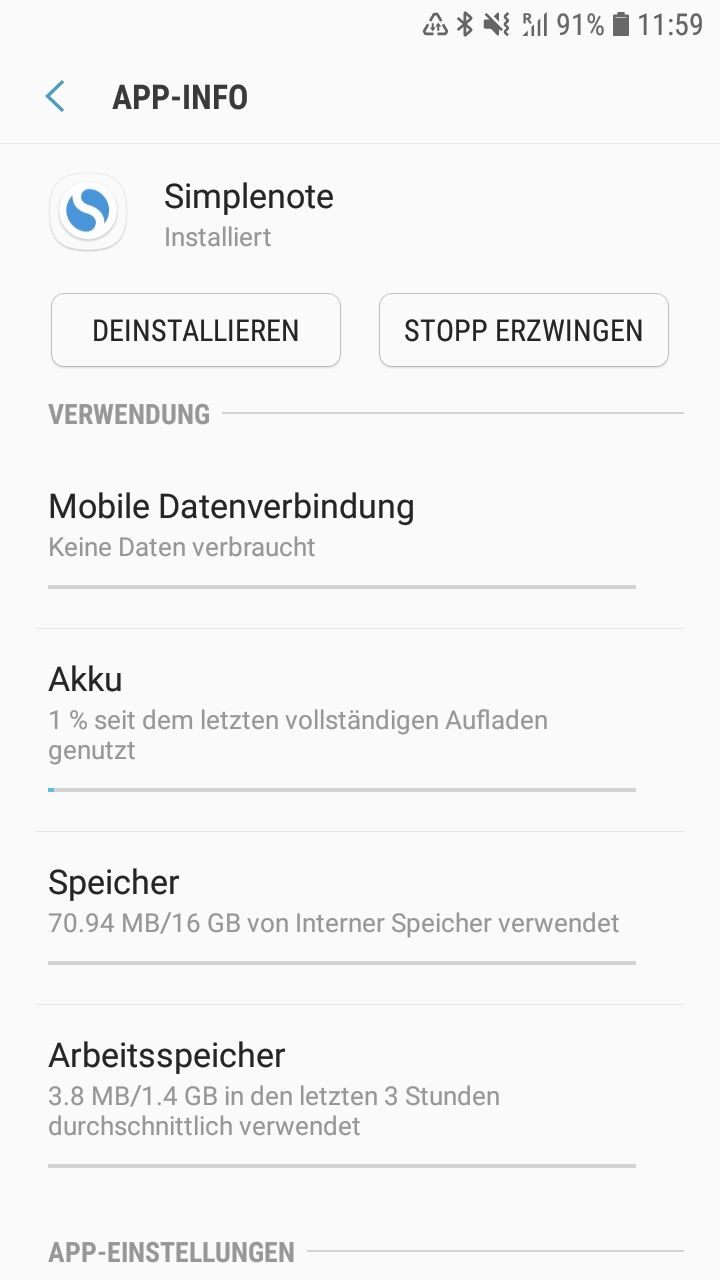Tap the roaming signal strength icon
The width and height of the screenshot is (720, 1280).
pos(533,25)
